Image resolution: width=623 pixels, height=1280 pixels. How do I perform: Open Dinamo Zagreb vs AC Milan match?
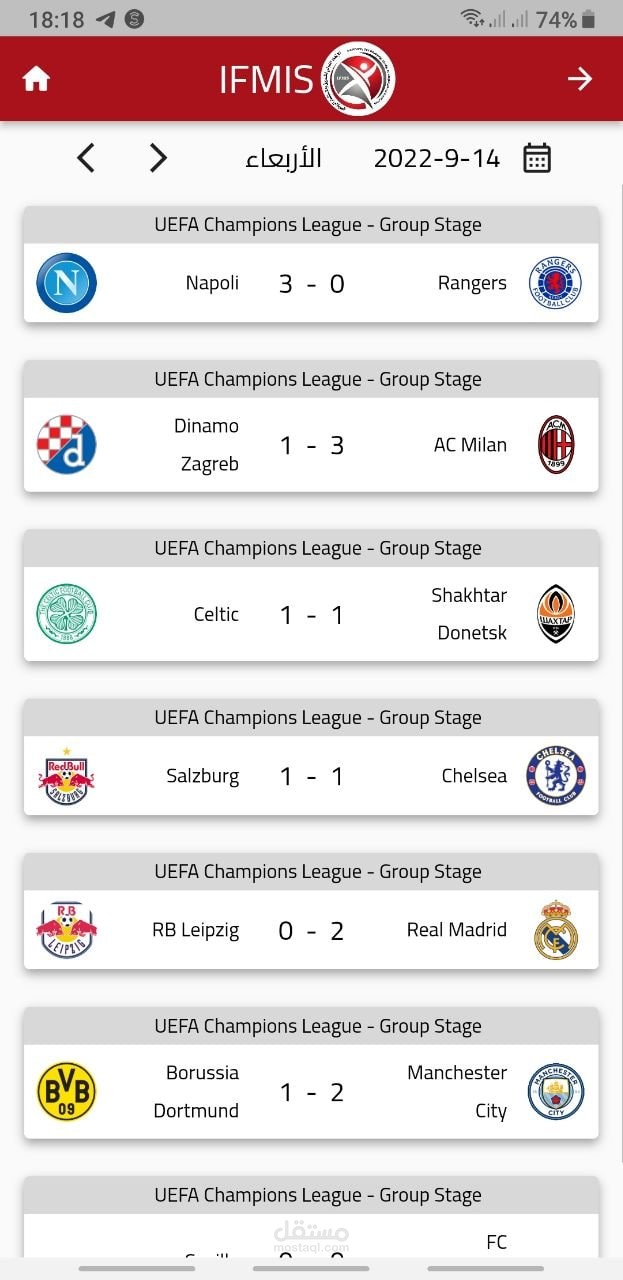point(311,445)
